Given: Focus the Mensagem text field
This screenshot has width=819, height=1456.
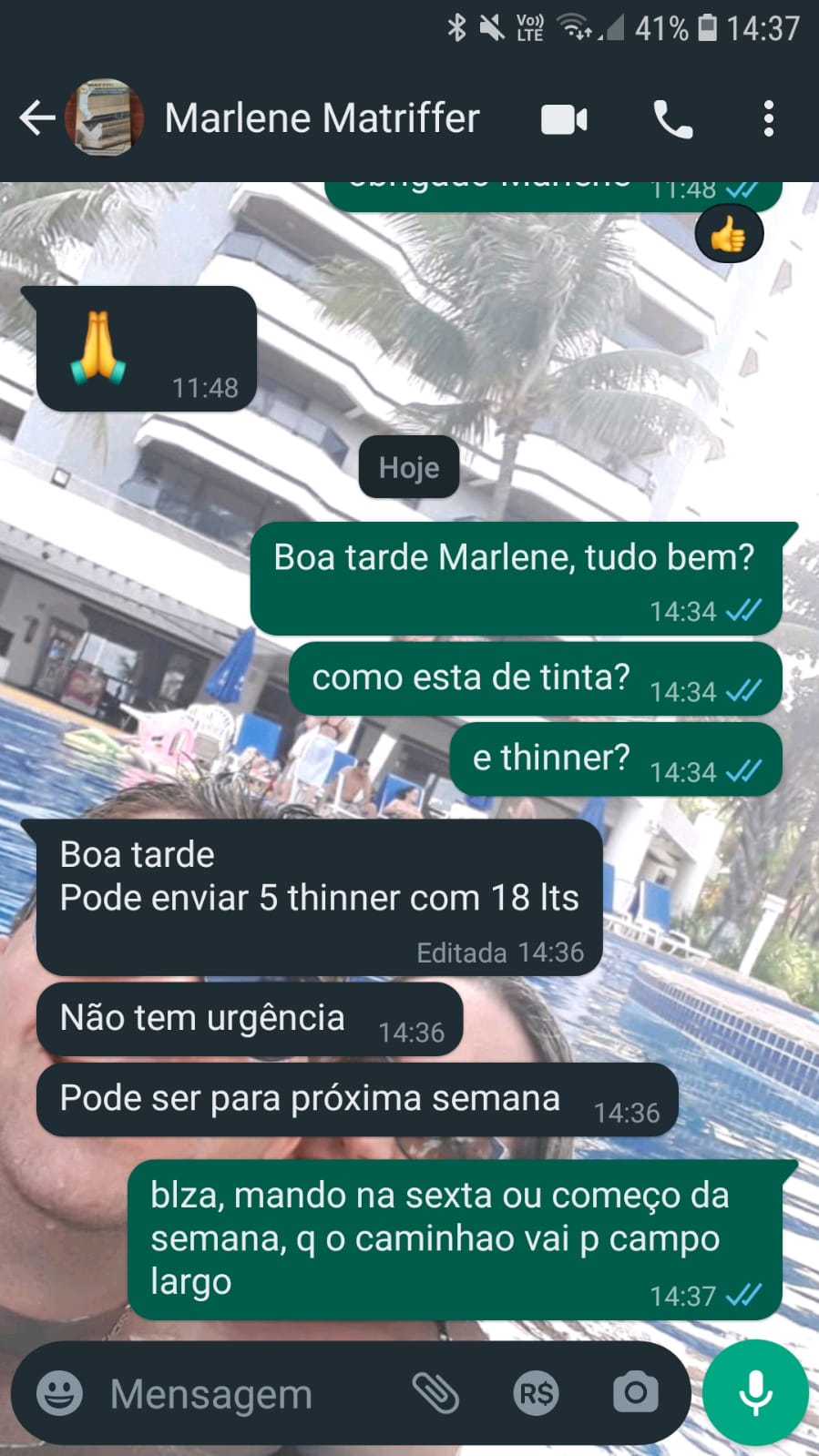Looking at the screenshot, I should (246, 1393).
